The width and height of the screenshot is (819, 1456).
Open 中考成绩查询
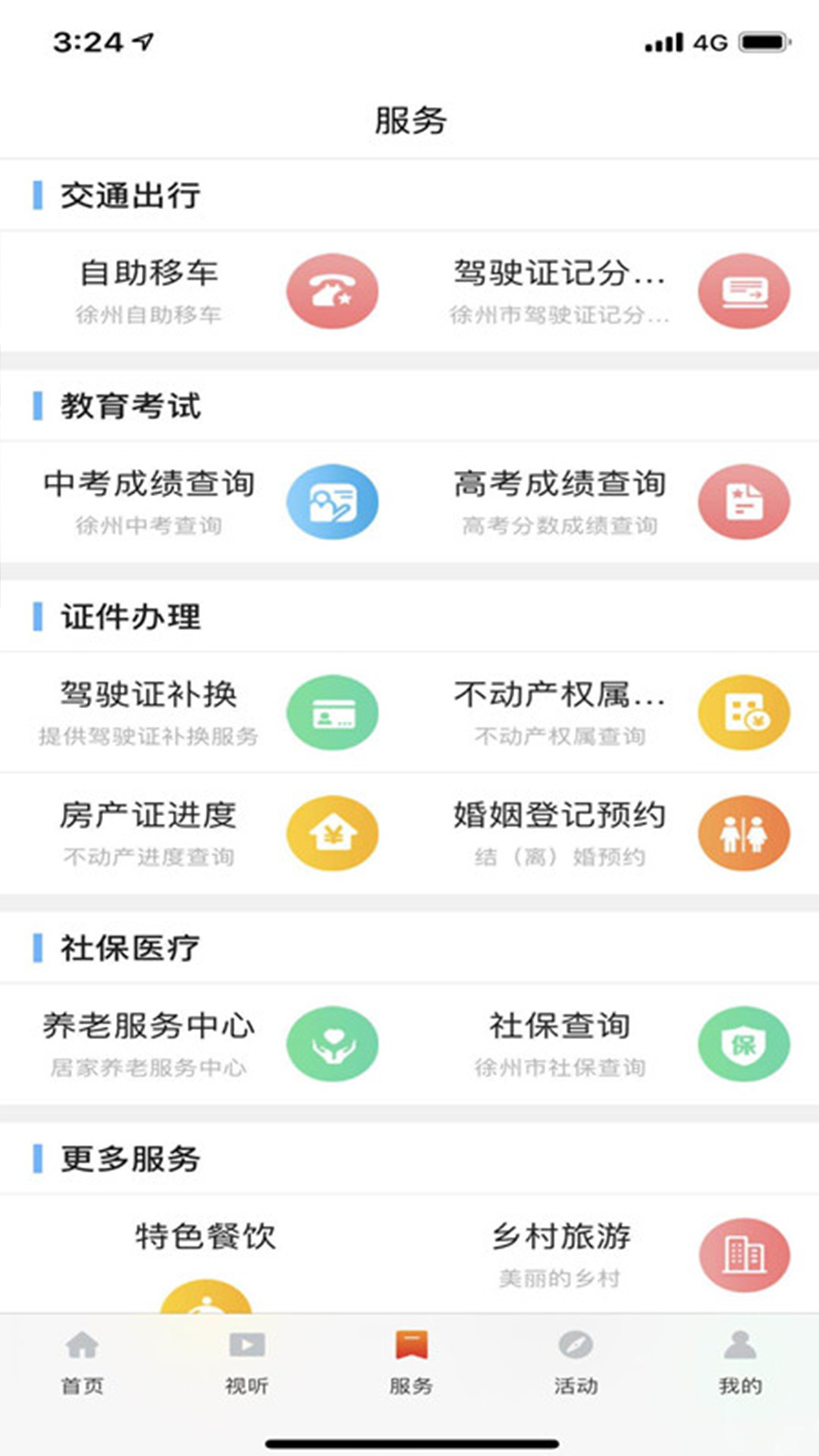pos(205,502)
